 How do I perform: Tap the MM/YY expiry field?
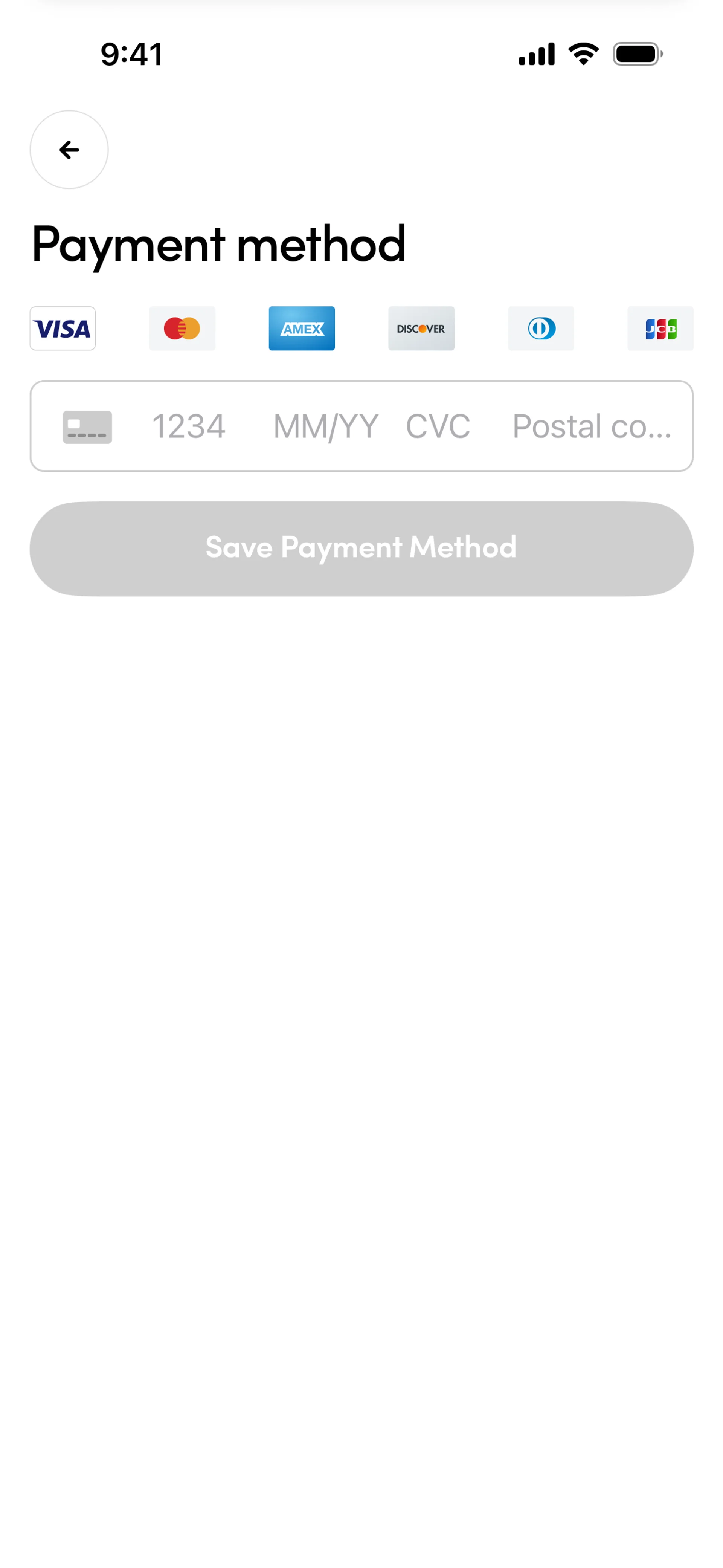[x=326, y=426]
